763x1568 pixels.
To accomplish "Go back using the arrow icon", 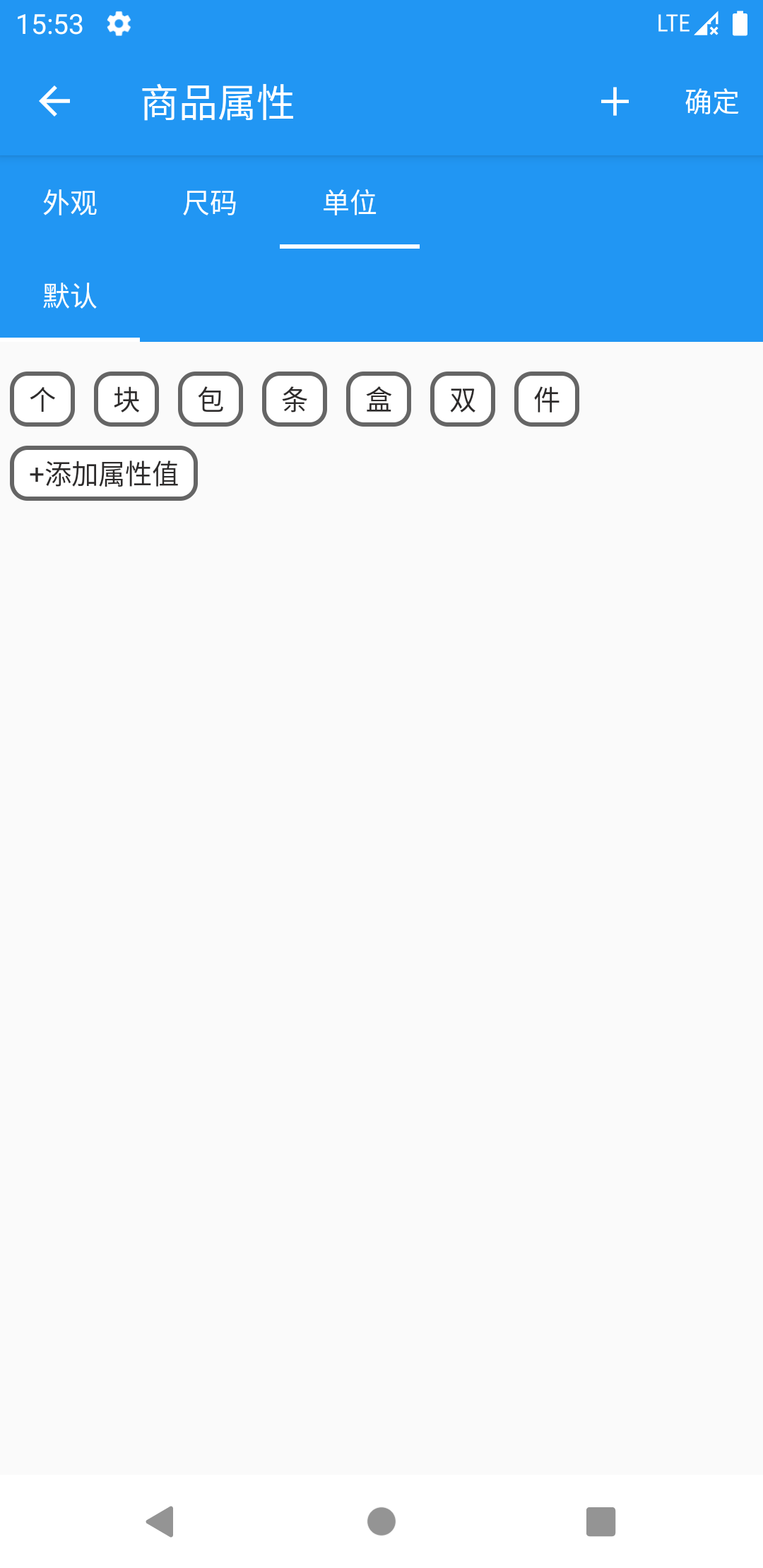I will pyautogui.click(x=54, y=102).
